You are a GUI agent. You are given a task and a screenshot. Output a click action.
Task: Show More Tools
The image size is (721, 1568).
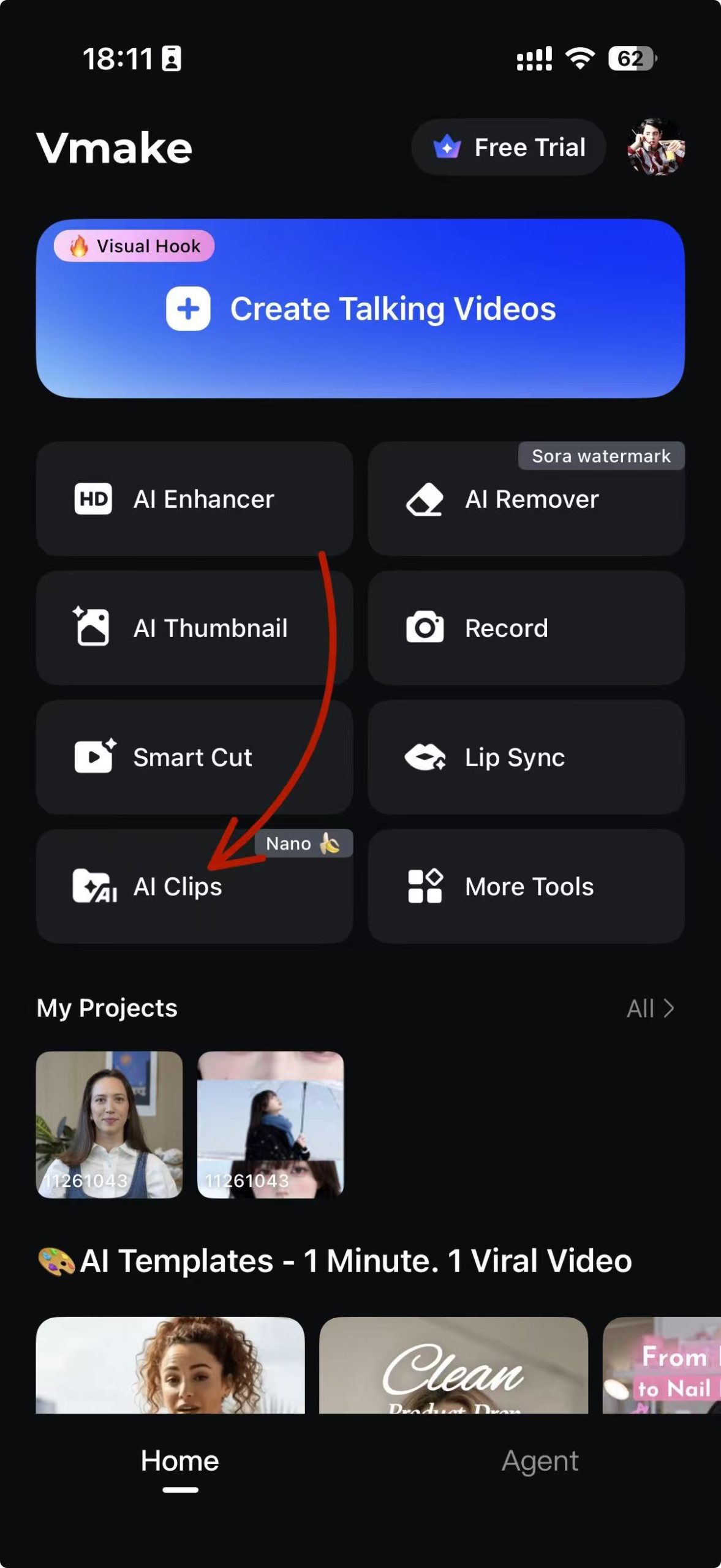526,886
